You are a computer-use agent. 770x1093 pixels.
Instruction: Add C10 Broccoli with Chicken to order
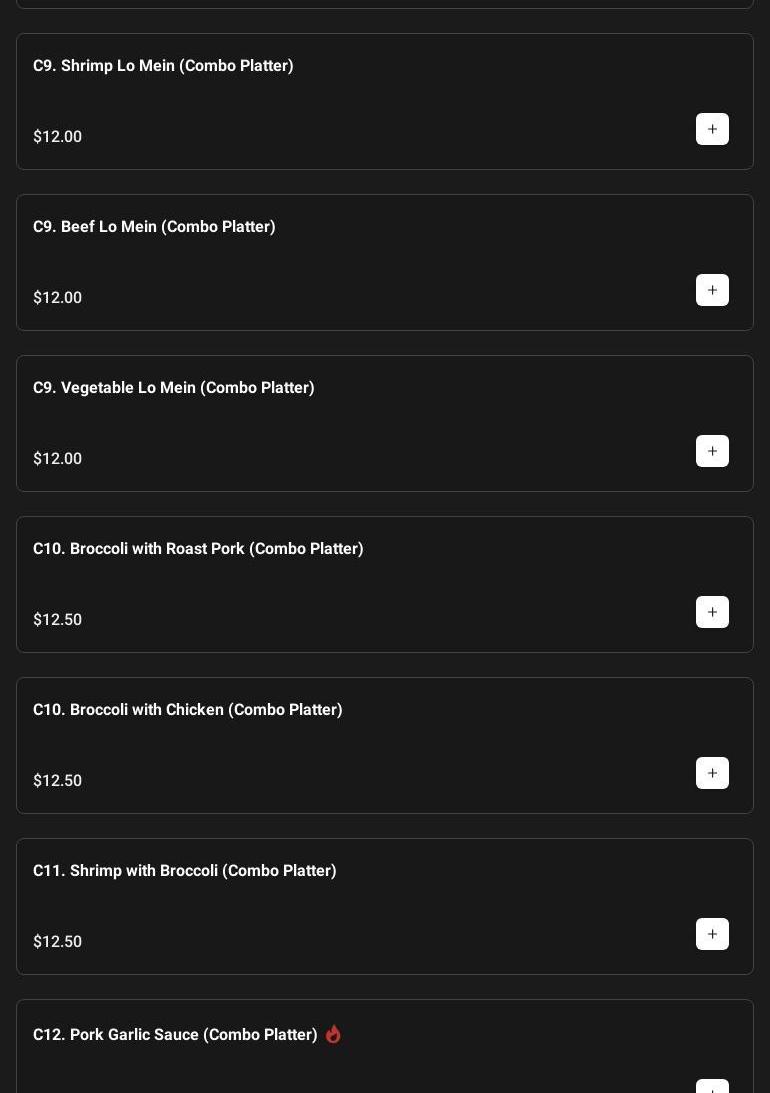coord(712,773)
